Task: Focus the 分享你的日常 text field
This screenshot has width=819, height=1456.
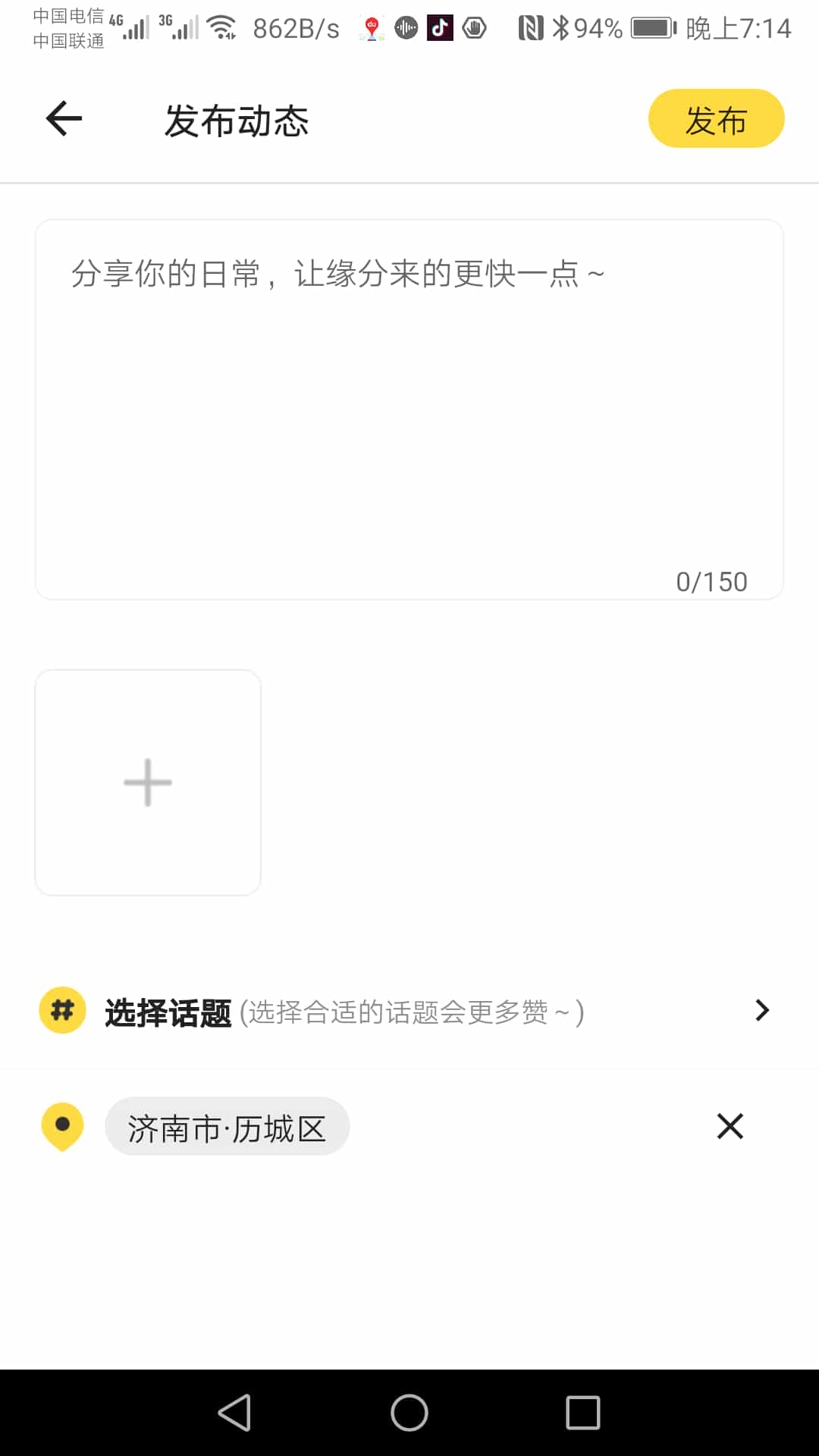Action: tap(409, 409)
